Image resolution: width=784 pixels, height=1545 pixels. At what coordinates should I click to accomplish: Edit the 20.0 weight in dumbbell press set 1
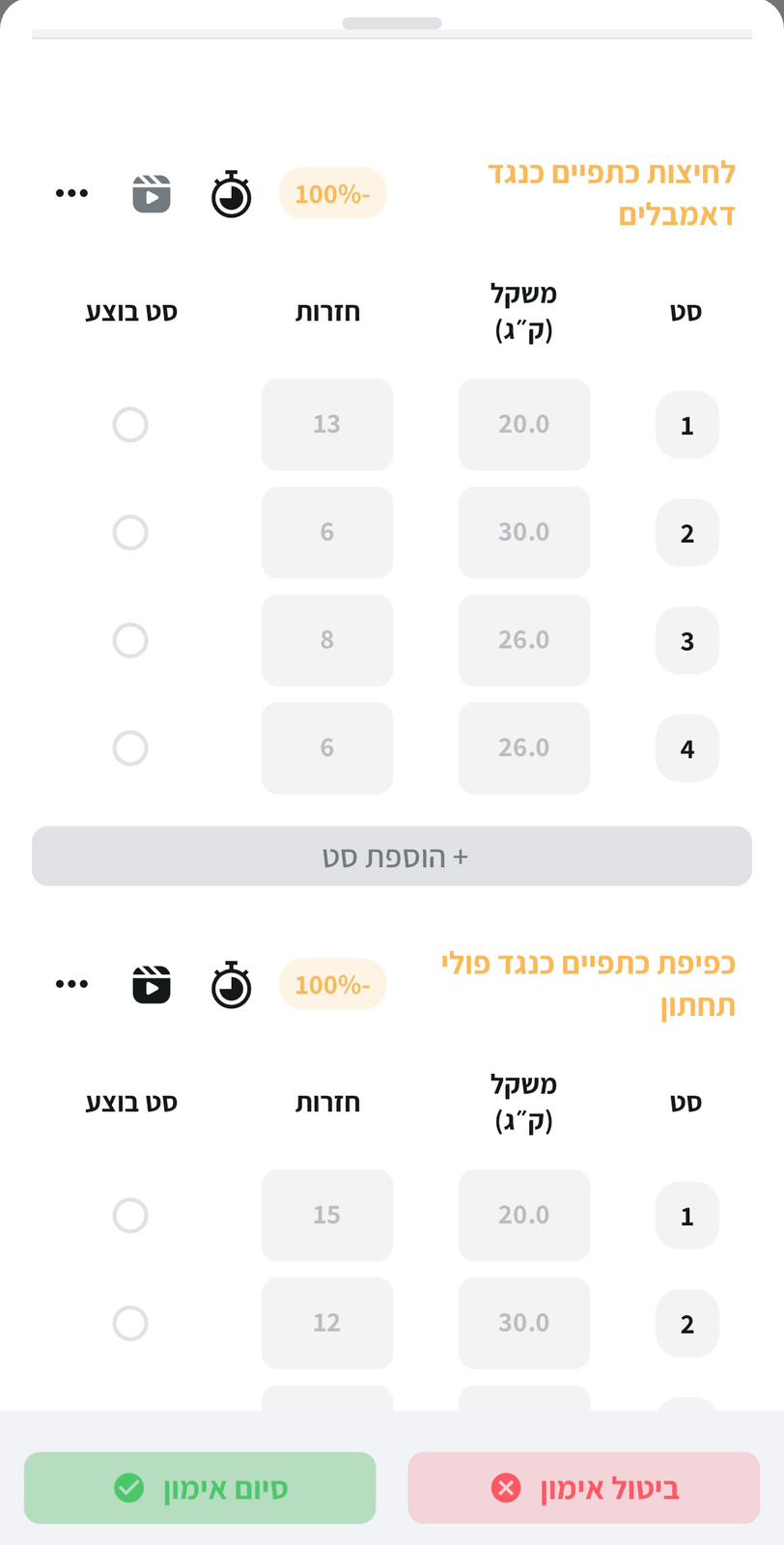[x=523, y=425]
